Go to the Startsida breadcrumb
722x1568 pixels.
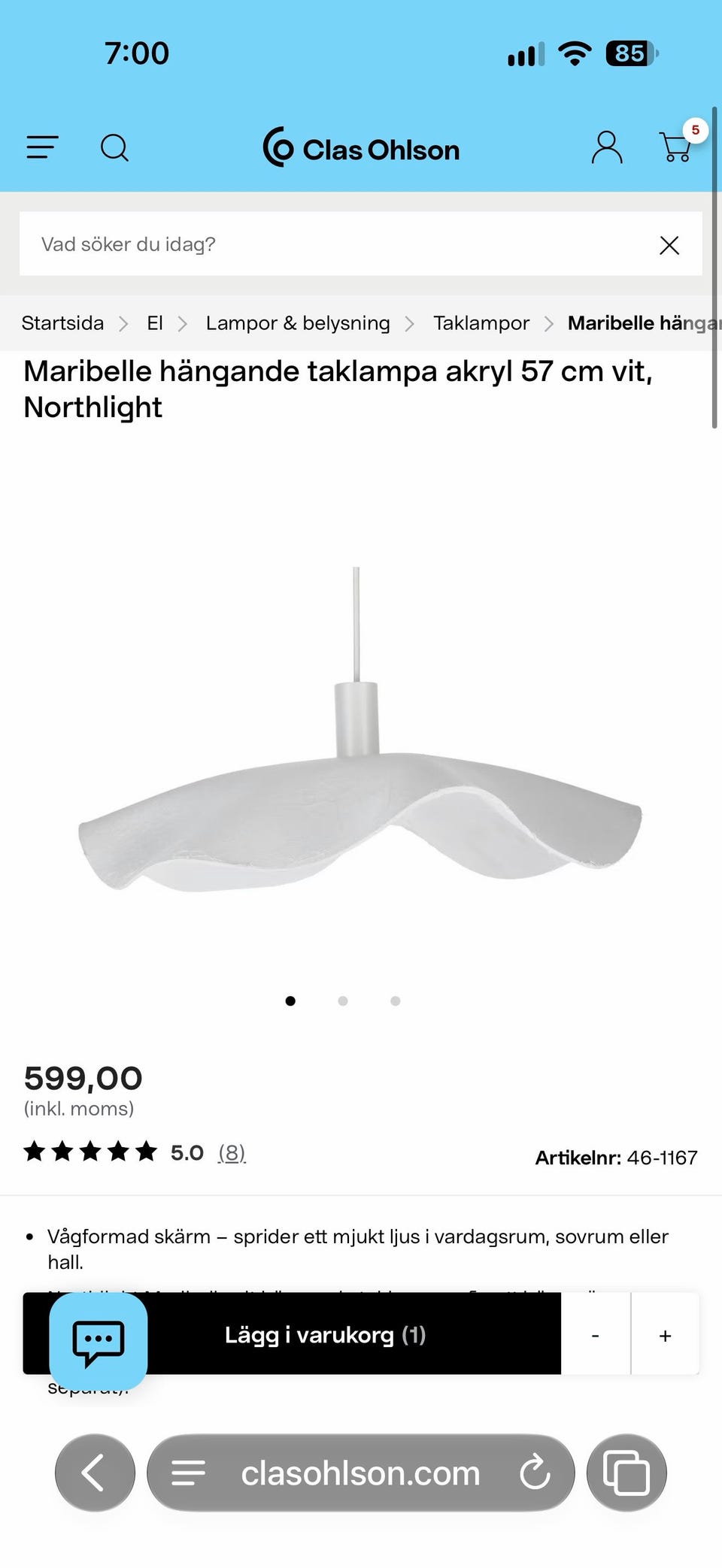tap(62, 323)
